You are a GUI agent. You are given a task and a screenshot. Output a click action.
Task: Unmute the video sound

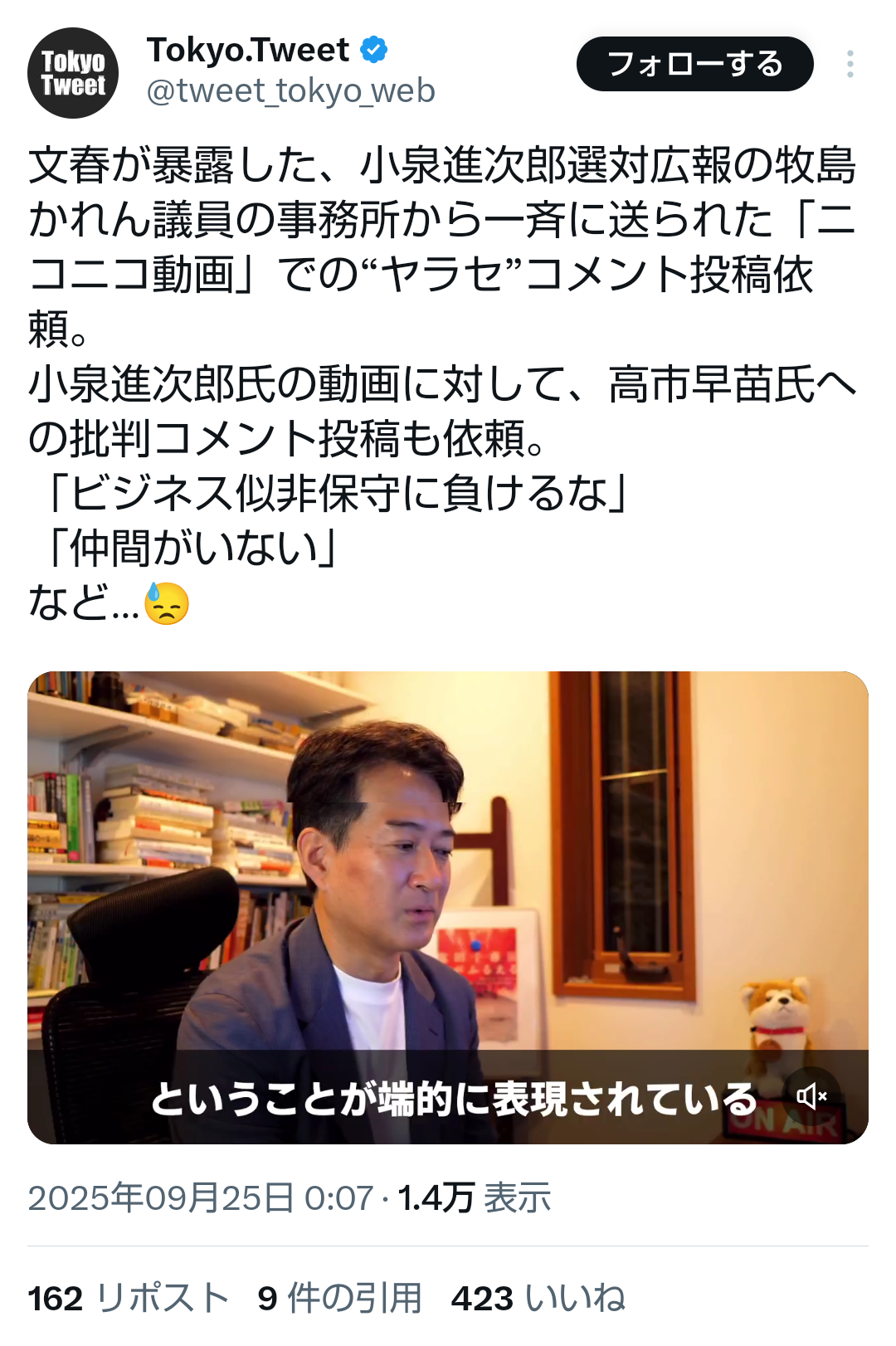(811, 1096)
